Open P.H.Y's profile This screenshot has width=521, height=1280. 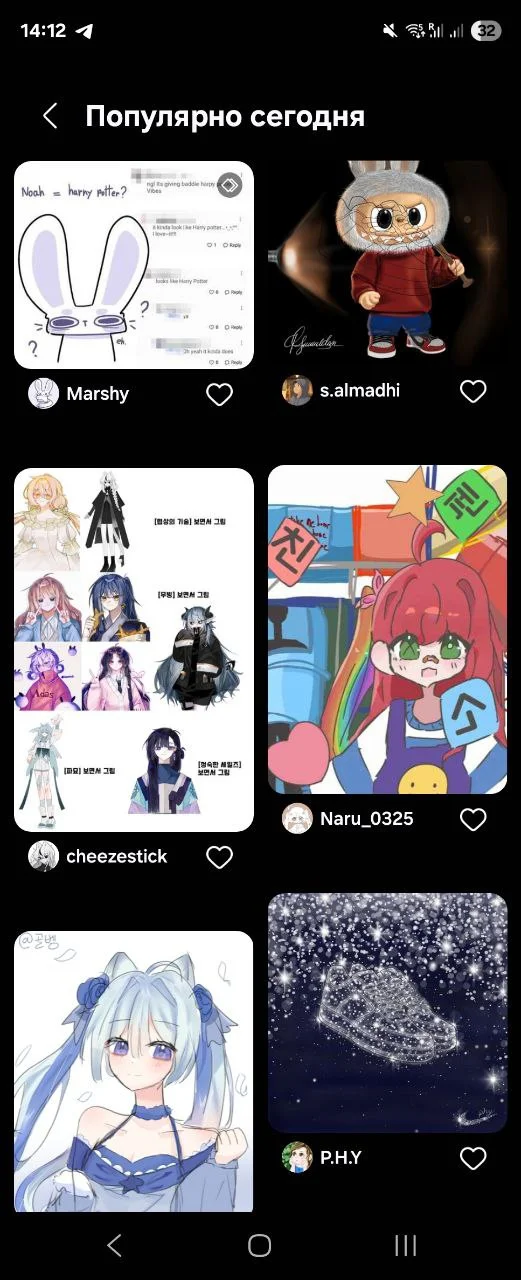pos(322,1157)
